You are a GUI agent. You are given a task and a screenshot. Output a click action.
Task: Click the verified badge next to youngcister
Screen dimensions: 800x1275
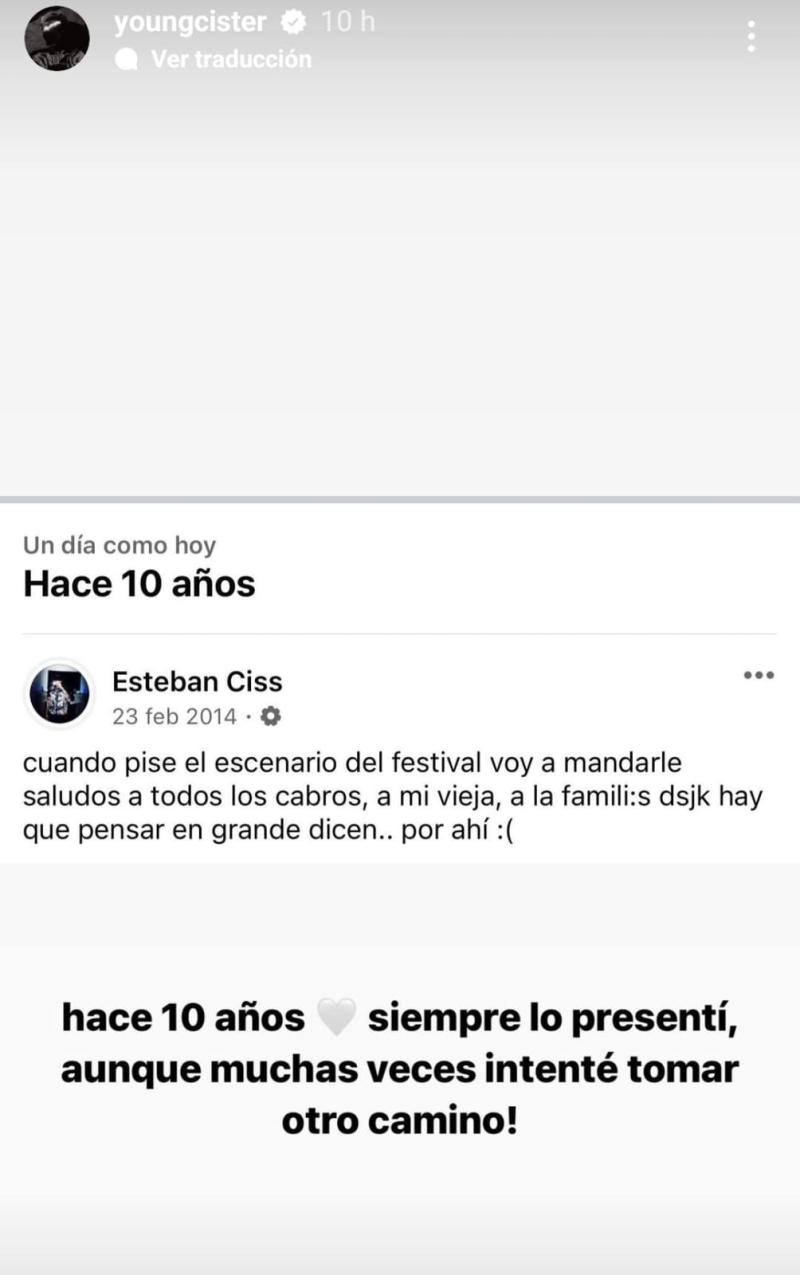coord(292,20)
